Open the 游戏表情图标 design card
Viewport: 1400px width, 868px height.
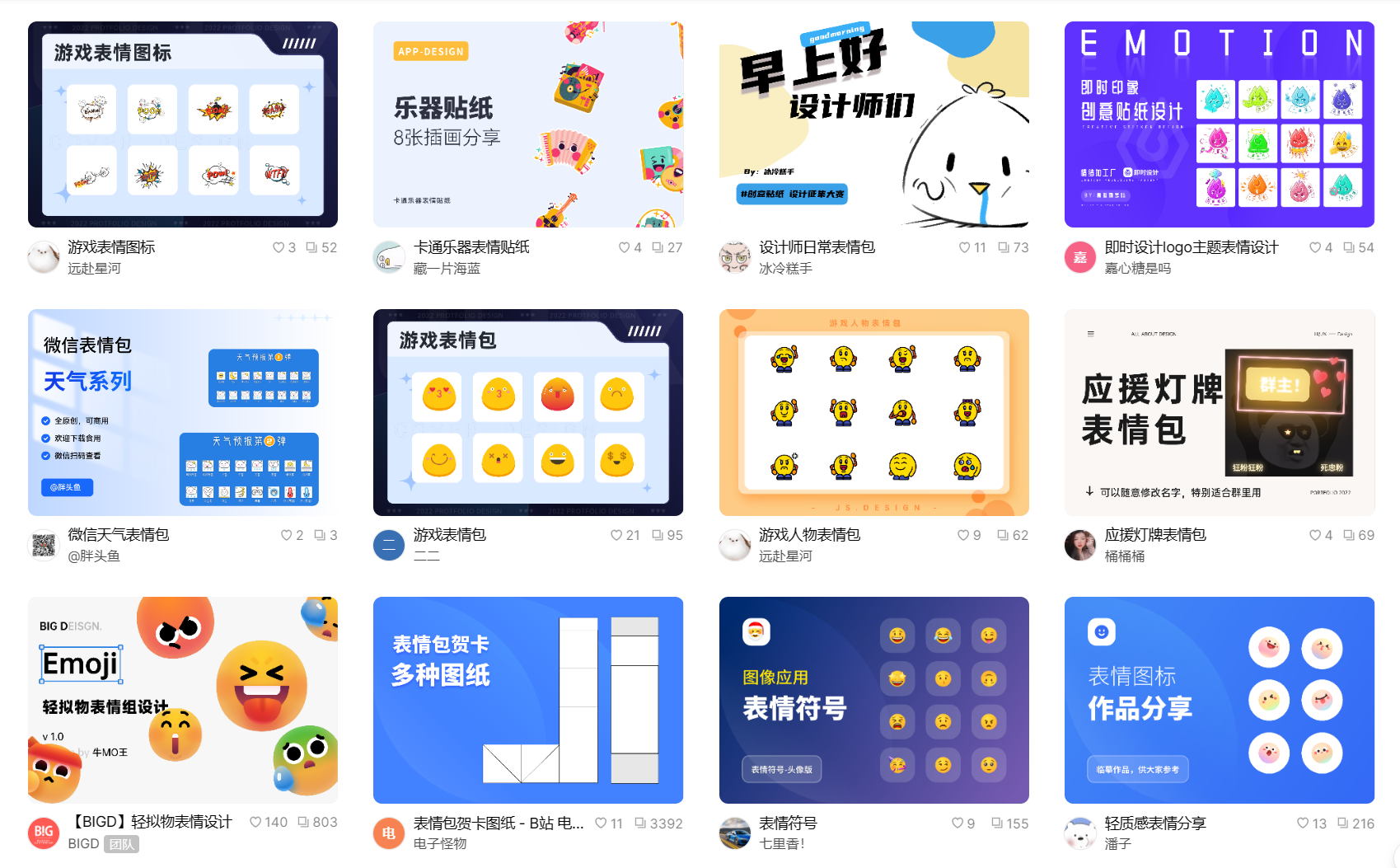tap(182, 124)
